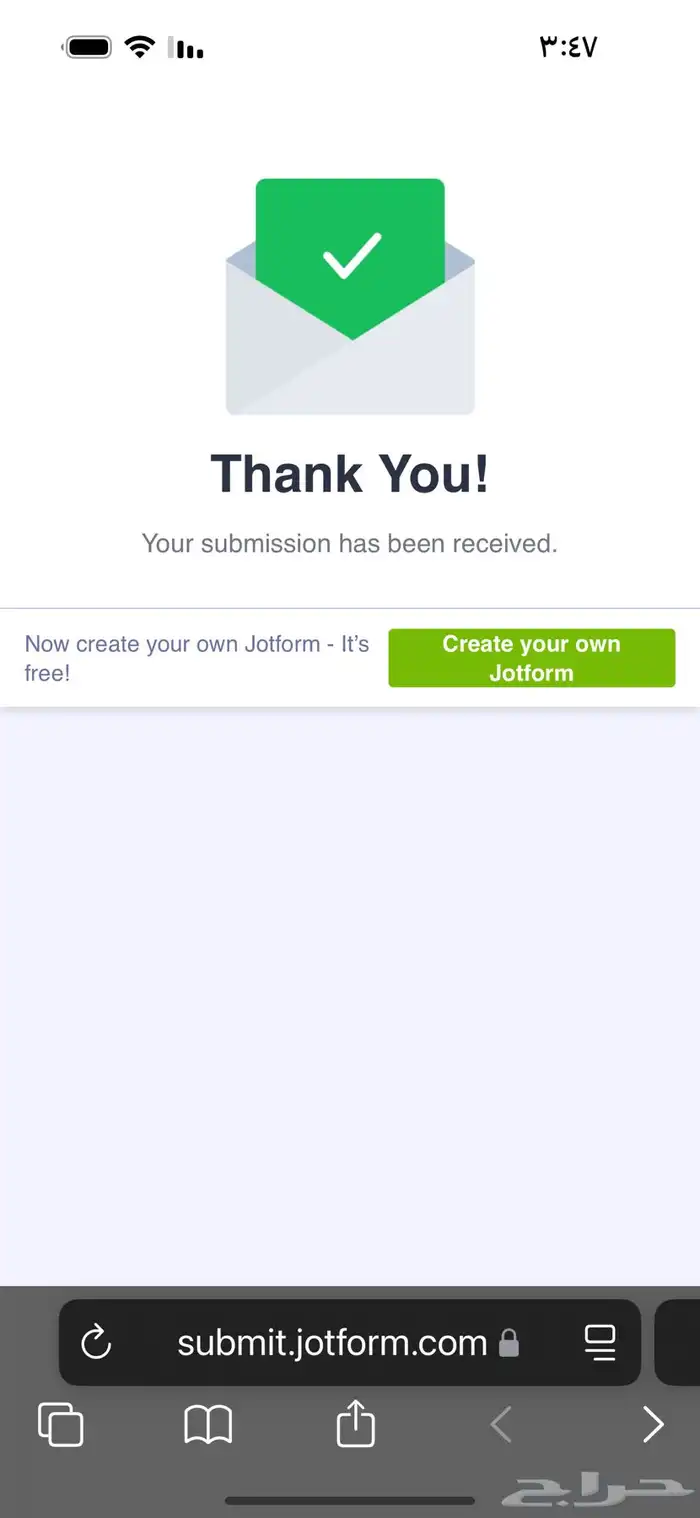Open the tabs overview

point(60,1424)
